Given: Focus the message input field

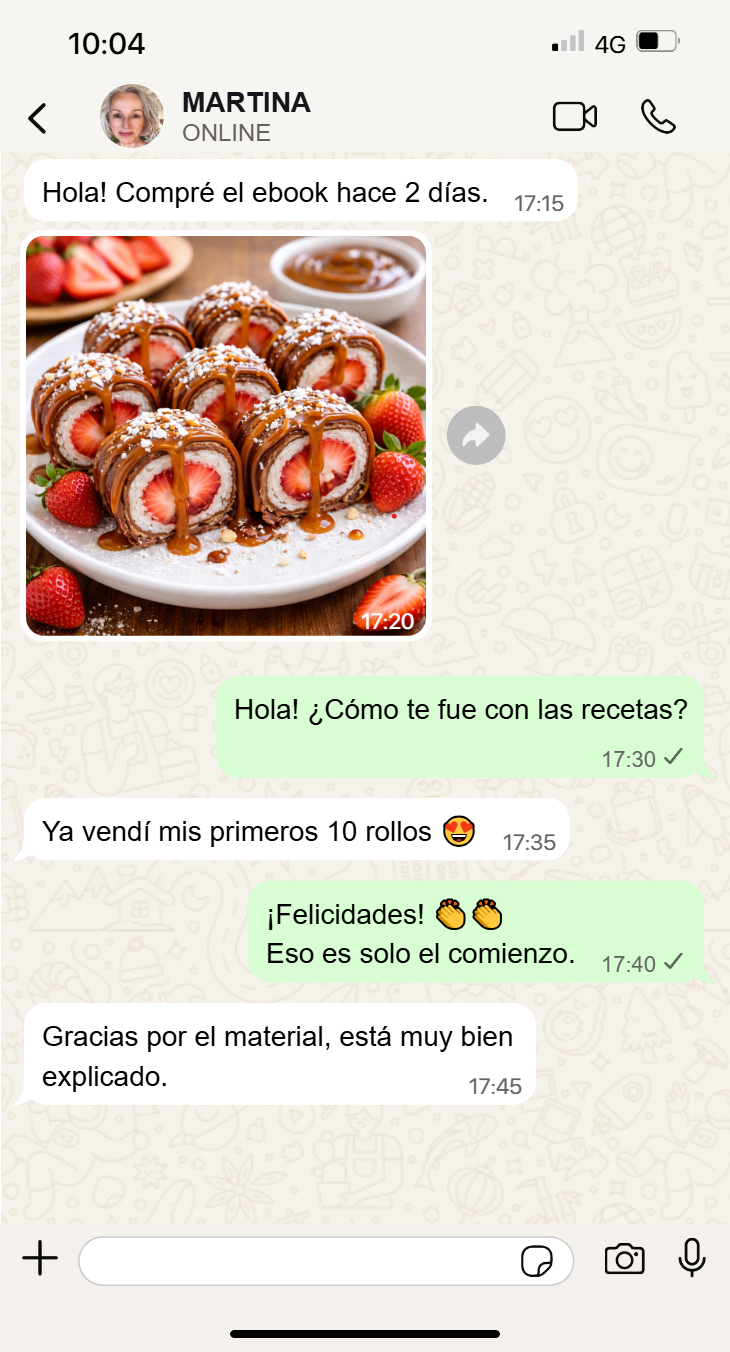Looking at the screenshot, I should click(x=300, y=1260).
